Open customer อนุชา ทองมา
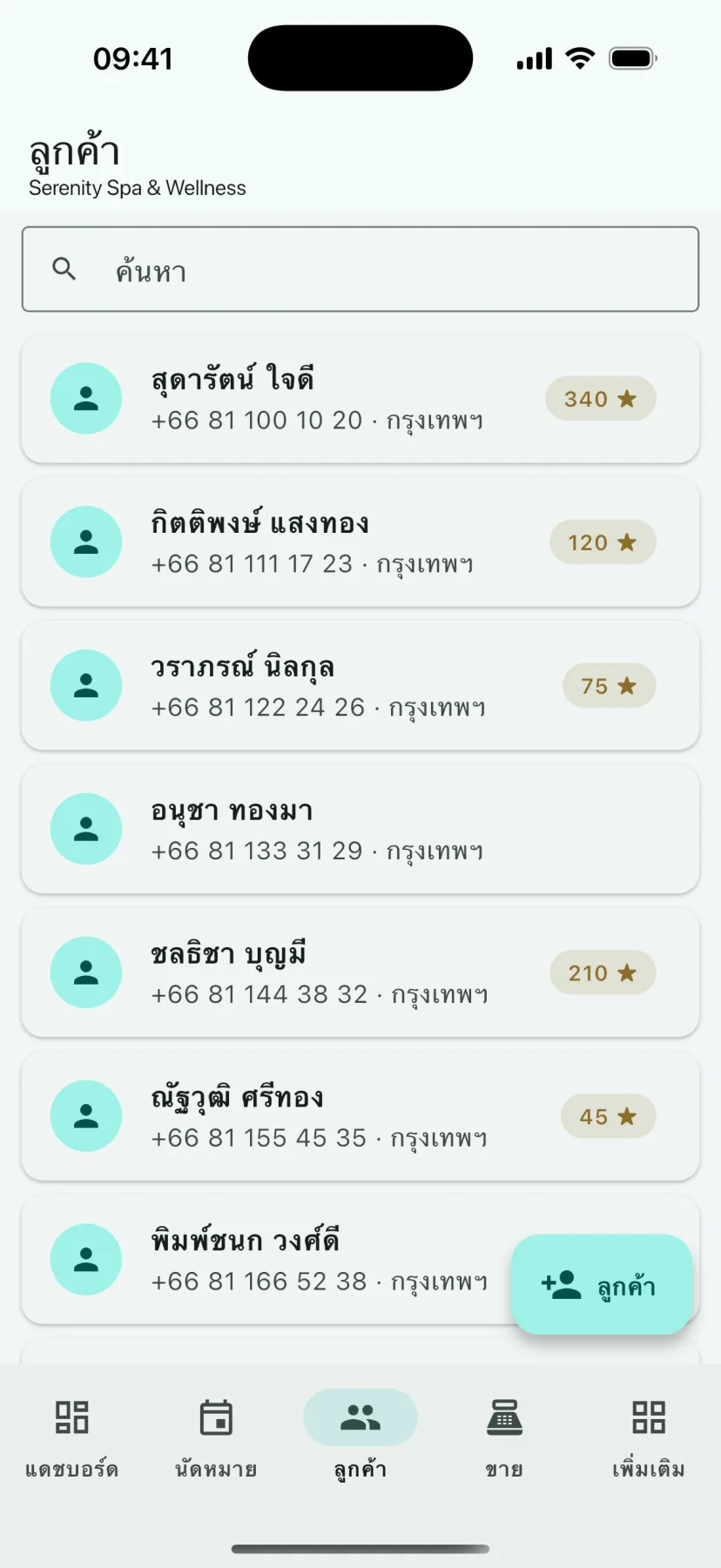Viewport: 721px width, 1568px height. (x=360, y=829)
